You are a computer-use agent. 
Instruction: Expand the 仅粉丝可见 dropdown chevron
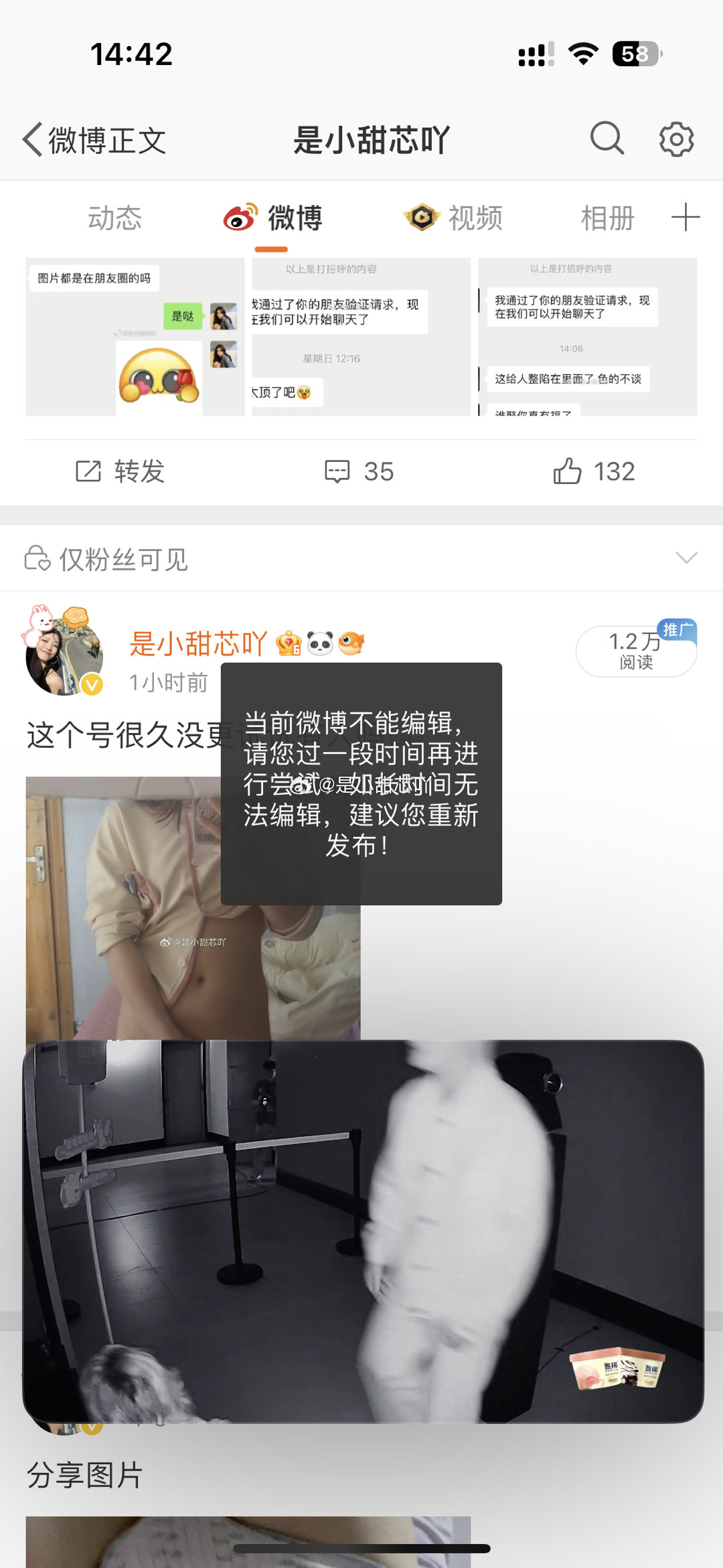[686, 558]
